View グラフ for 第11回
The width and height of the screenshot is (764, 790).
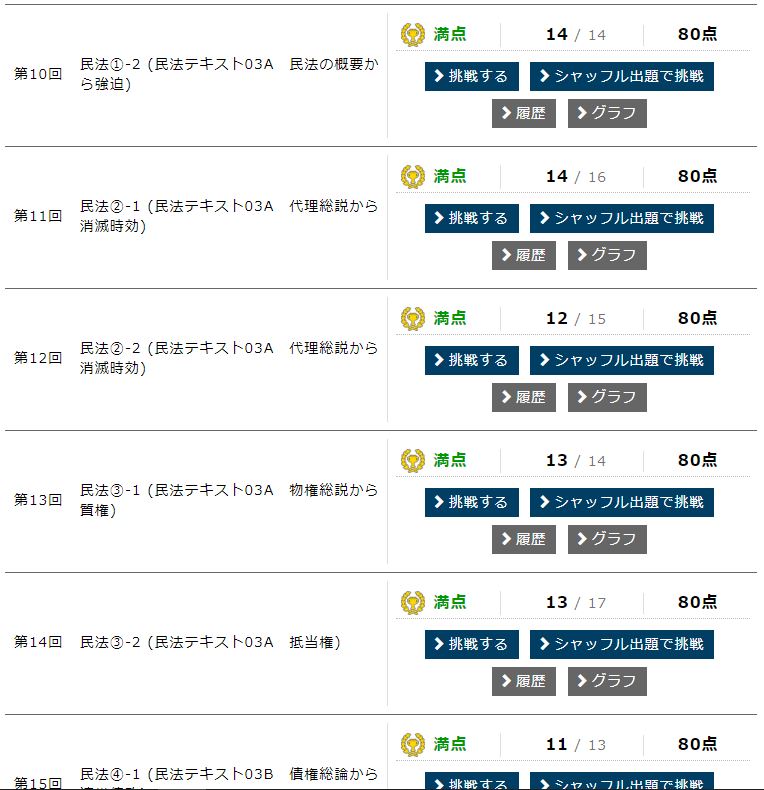click(607, 255)
